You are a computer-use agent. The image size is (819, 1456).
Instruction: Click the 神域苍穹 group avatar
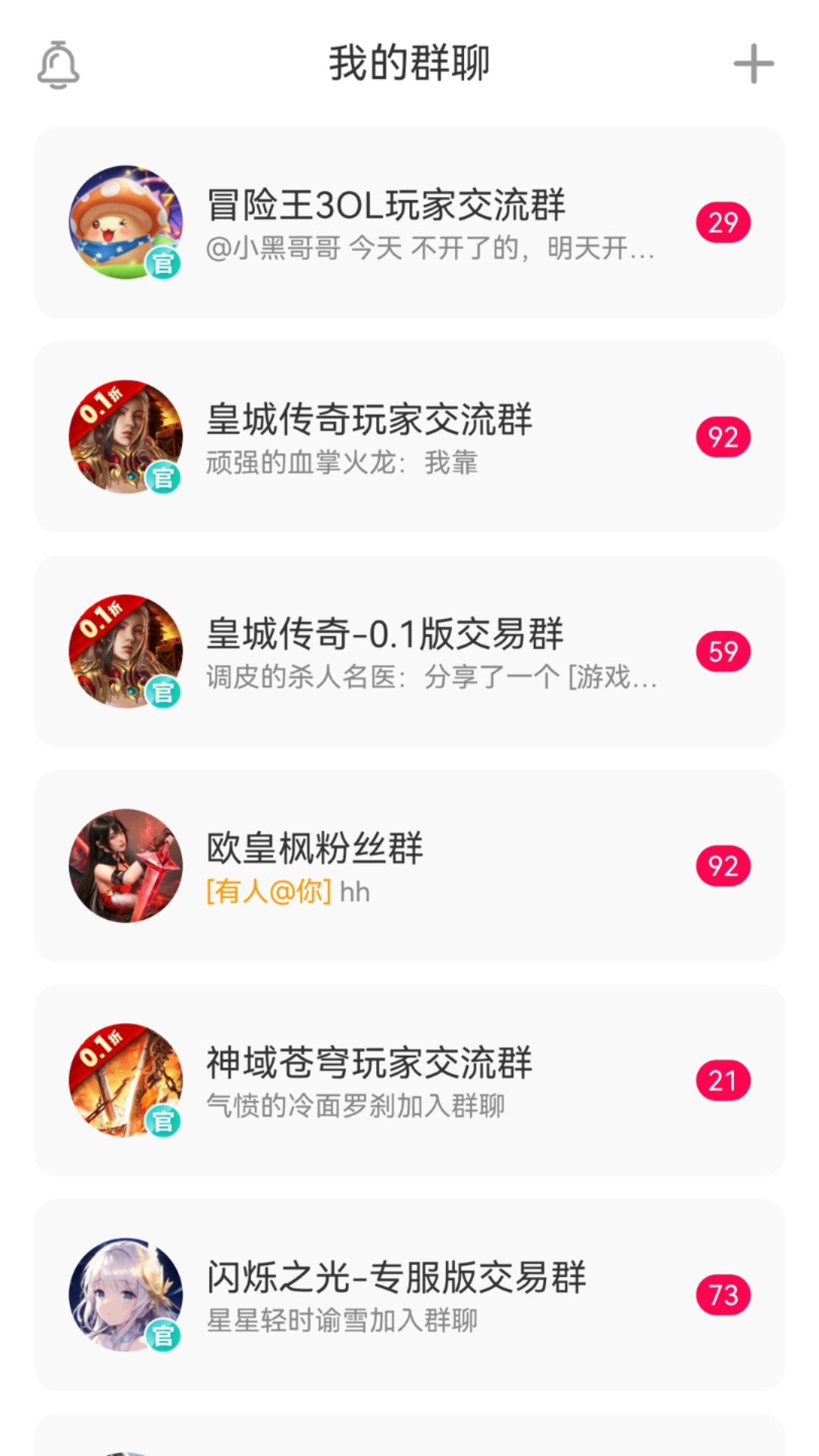126,1081
